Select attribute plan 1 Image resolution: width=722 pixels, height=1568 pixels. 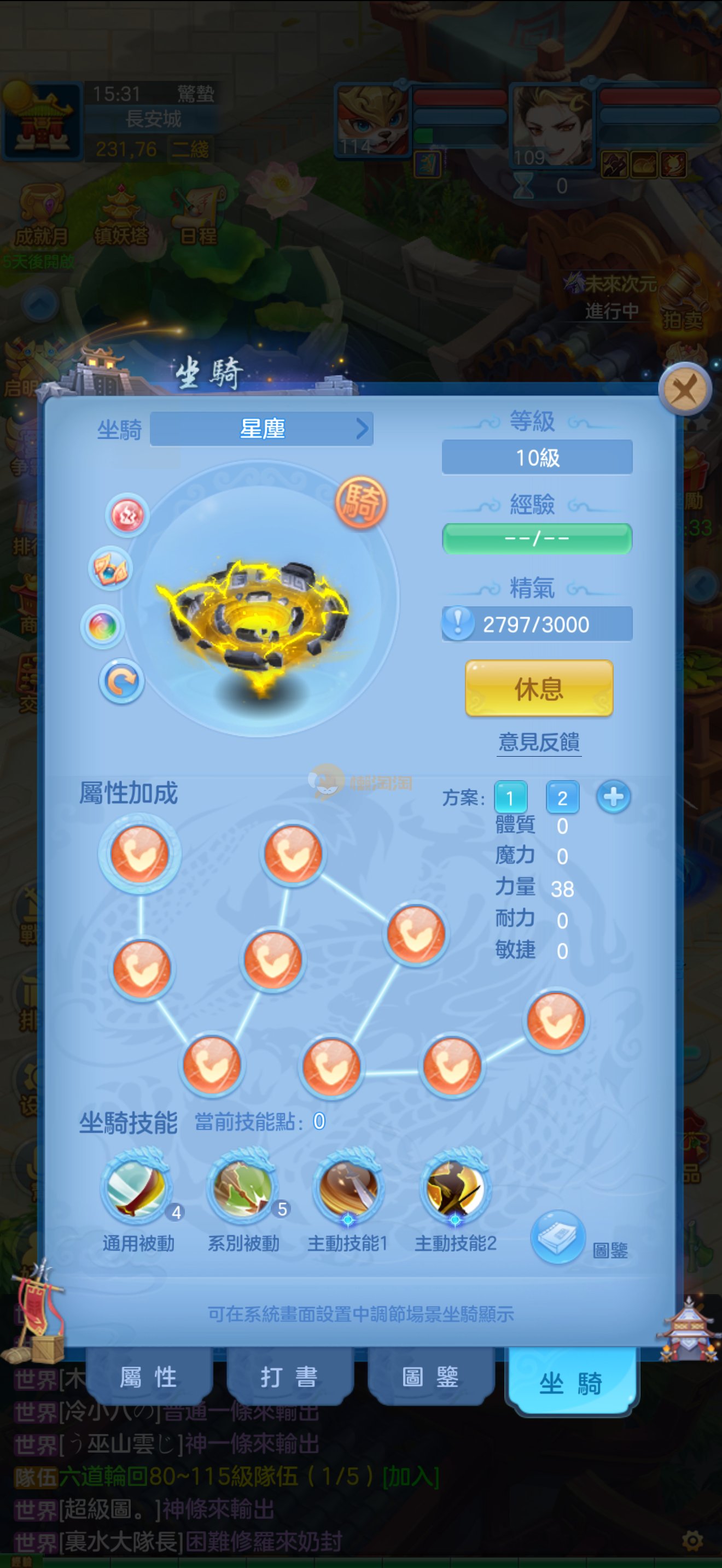coord(510,797)
